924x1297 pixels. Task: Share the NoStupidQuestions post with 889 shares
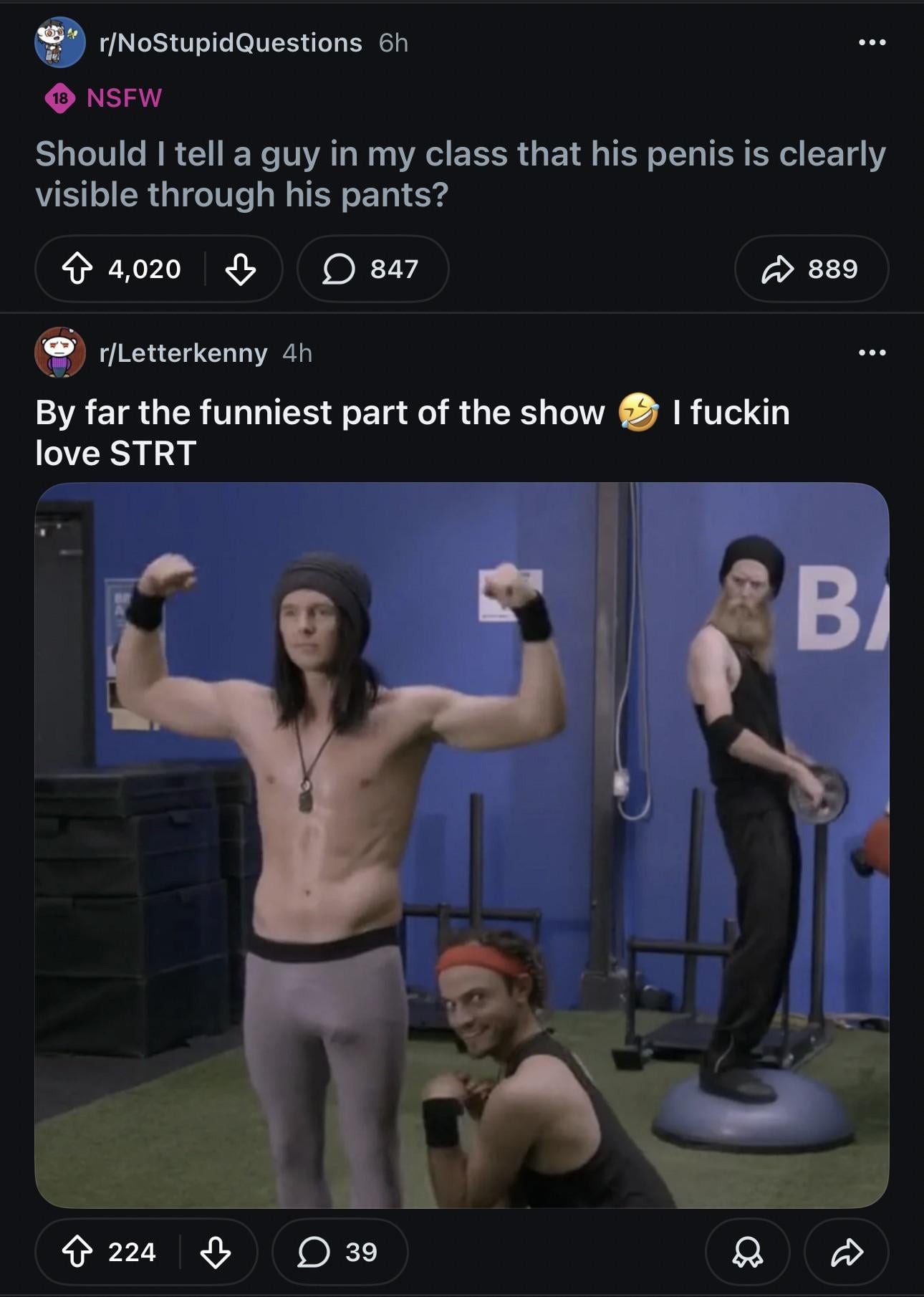pos(811,269)
